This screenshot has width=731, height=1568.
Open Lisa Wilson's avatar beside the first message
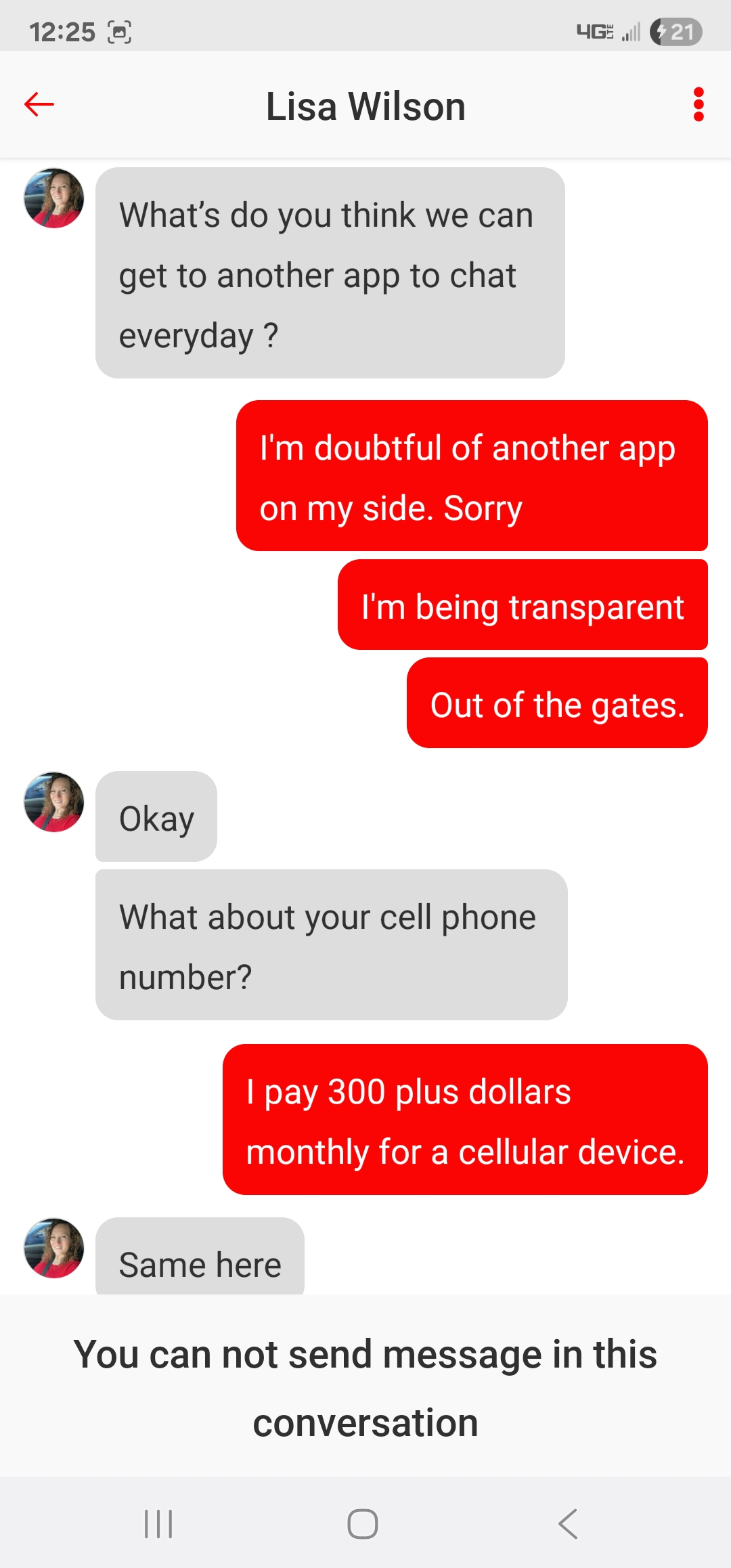click(54, 198)
